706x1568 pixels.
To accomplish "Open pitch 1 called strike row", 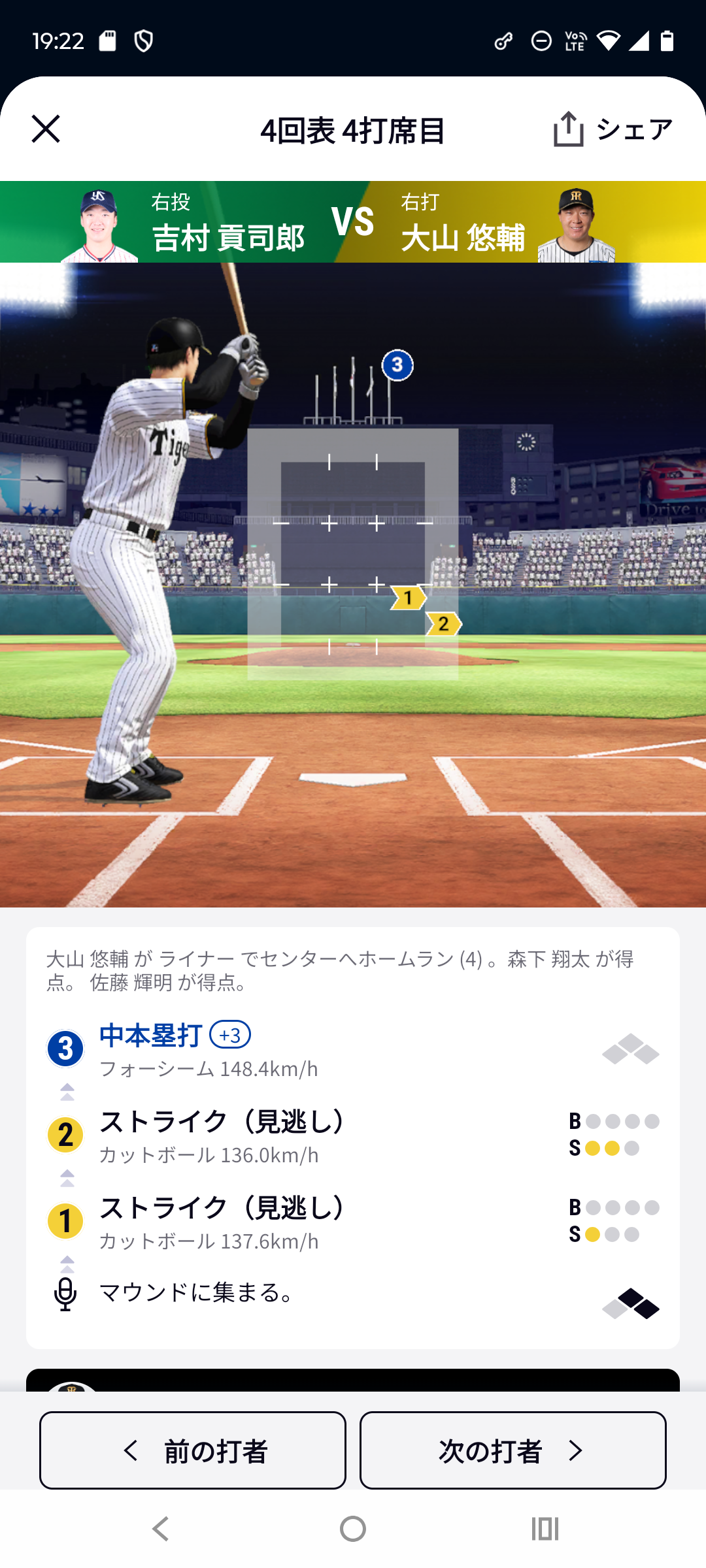I will click(353, 1222).
